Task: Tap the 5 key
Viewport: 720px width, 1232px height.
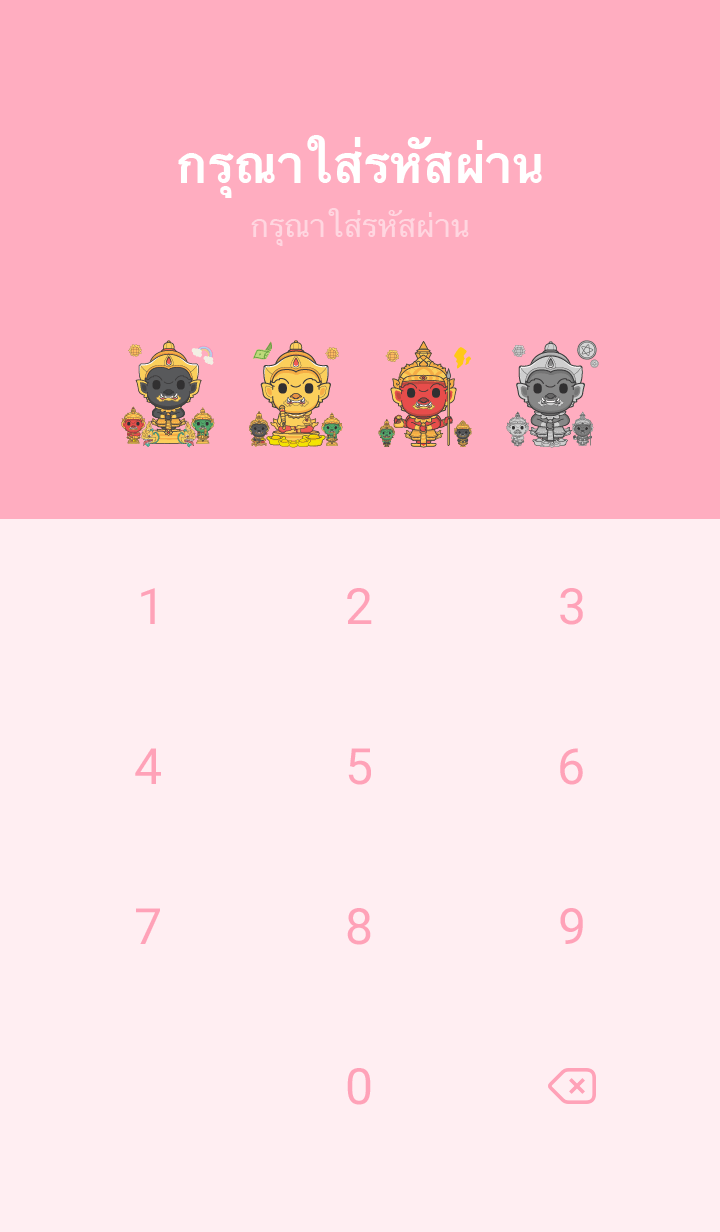Action: tap(359, 767)
